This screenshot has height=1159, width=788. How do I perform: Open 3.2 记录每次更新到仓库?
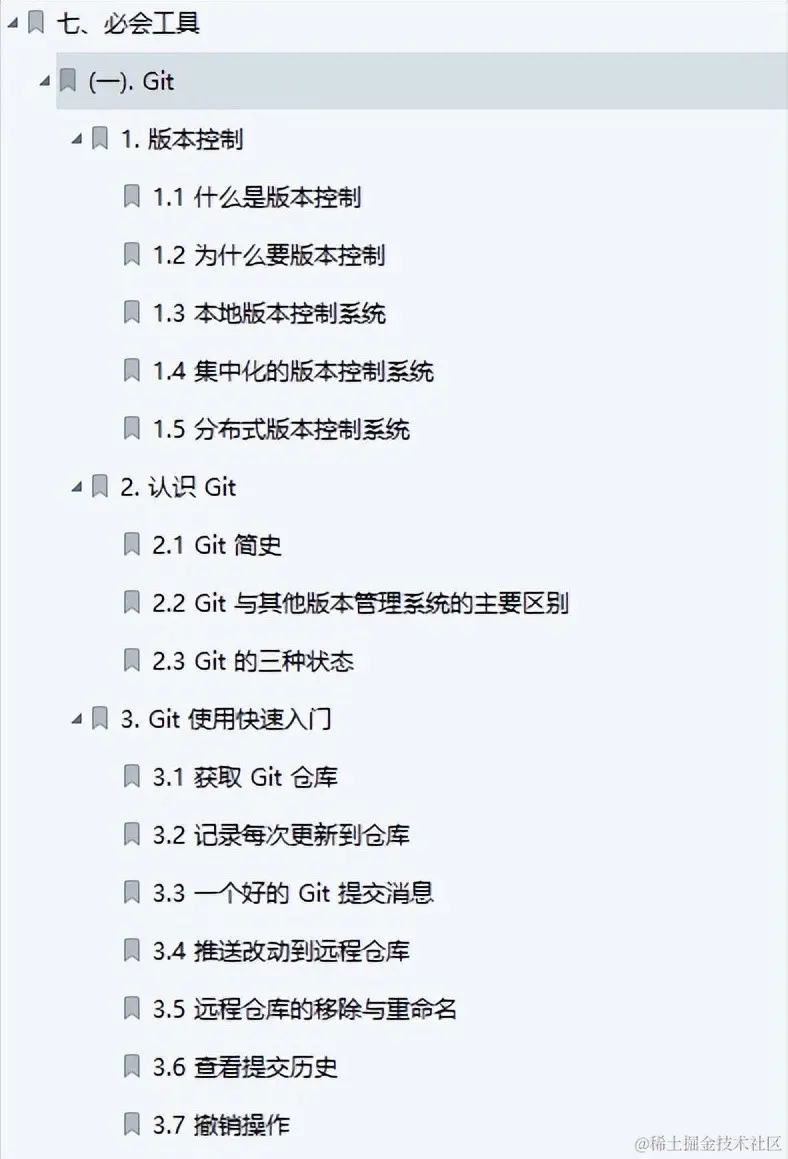click(280, 835)
